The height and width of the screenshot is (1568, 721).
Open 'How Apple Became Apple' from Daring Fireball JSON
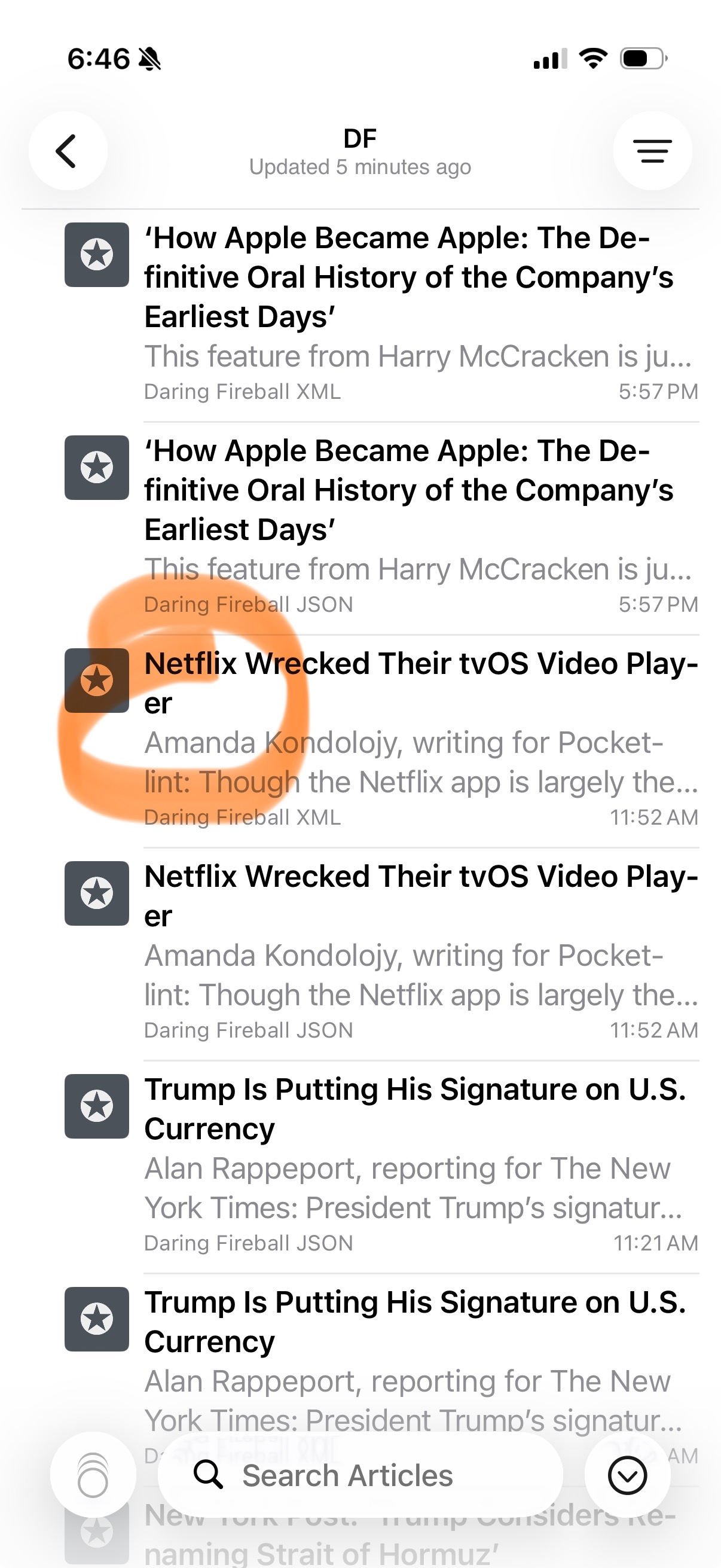408,523
